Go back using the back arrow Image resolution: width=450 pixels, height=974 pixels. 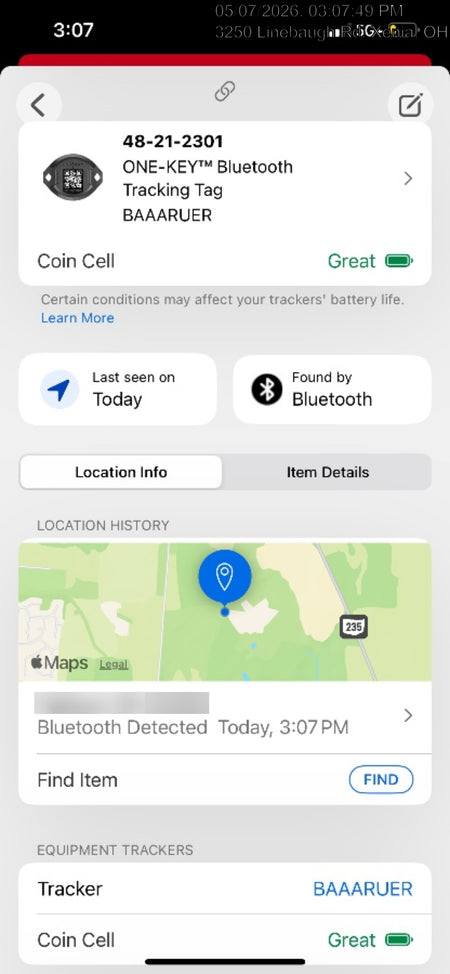[x=39, y=105]
